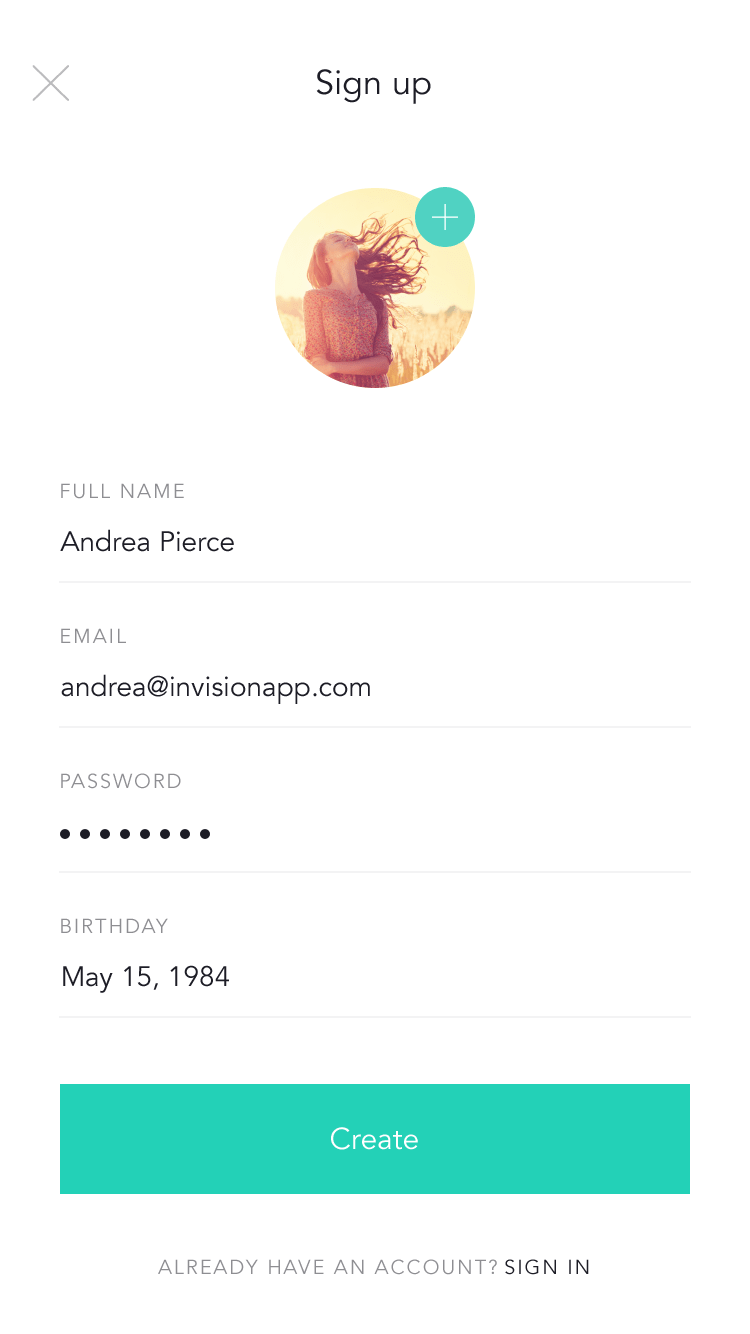Focus the Password field
The height and width of the screenshot is (1334, 750).
click(374, 833)
